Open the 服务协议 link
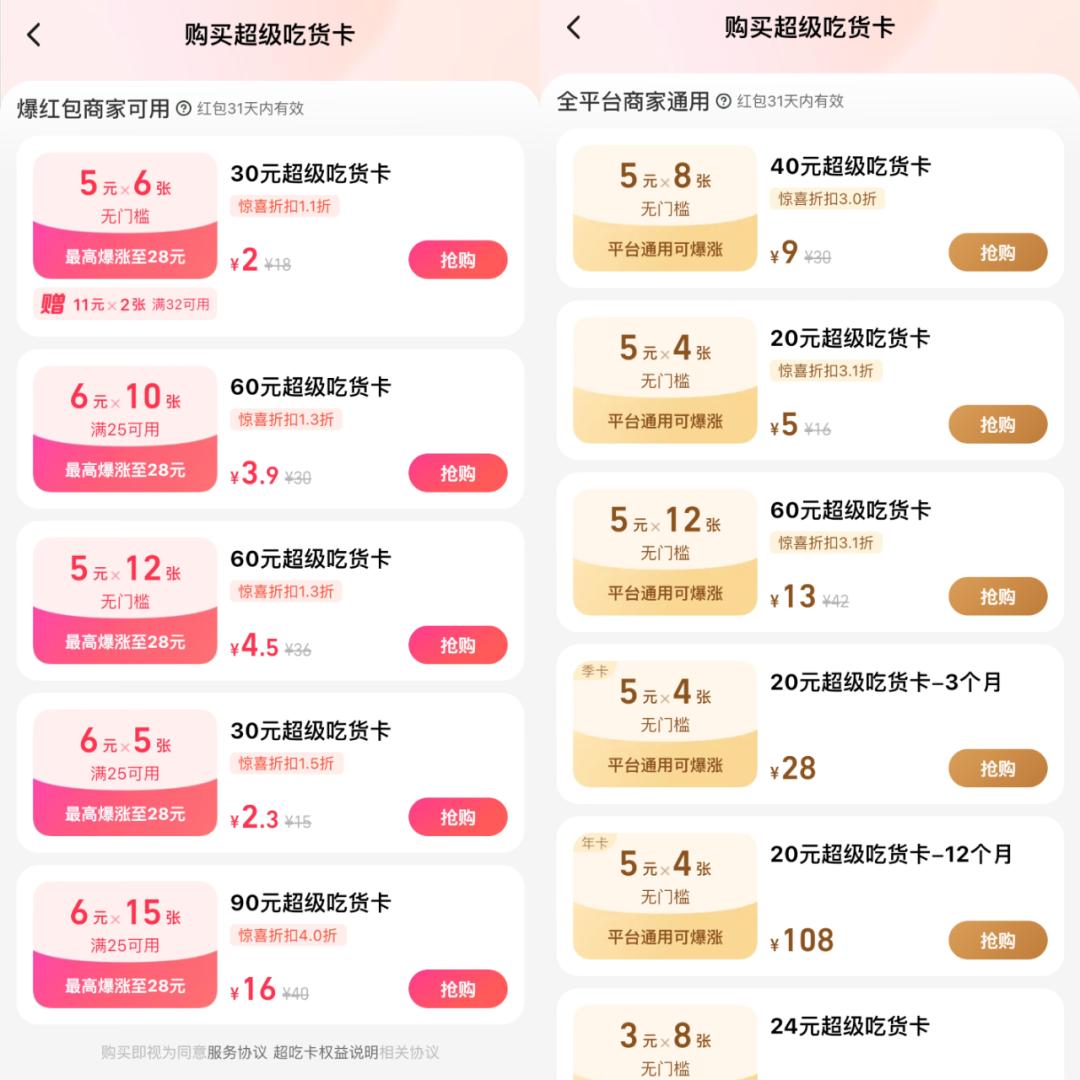 click(237, 1052)
